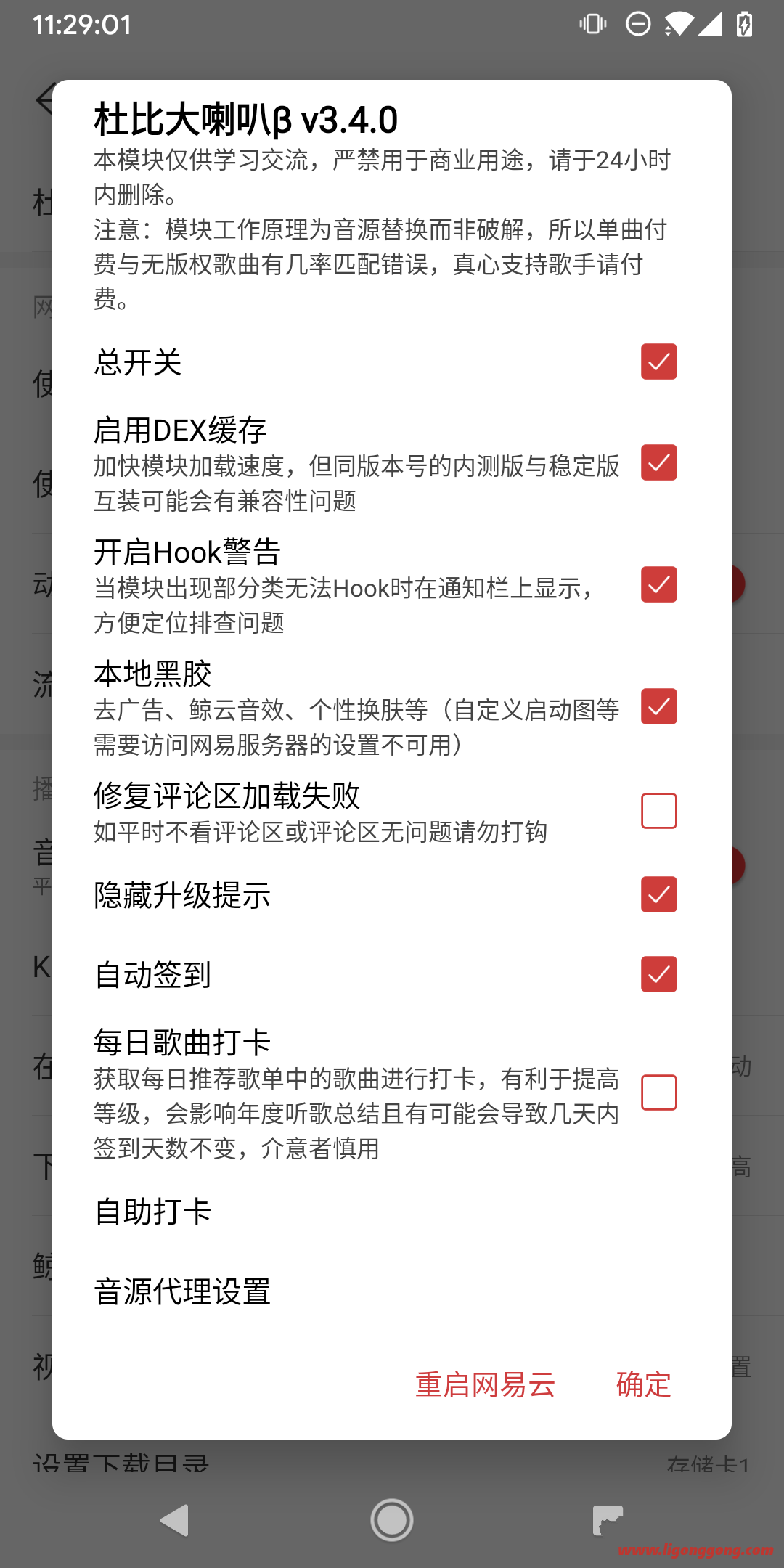Enable the 每日歌曲打卡 checkbox
The image size is (784, 1568).
pyautogui.click(x=658, y=1093)
